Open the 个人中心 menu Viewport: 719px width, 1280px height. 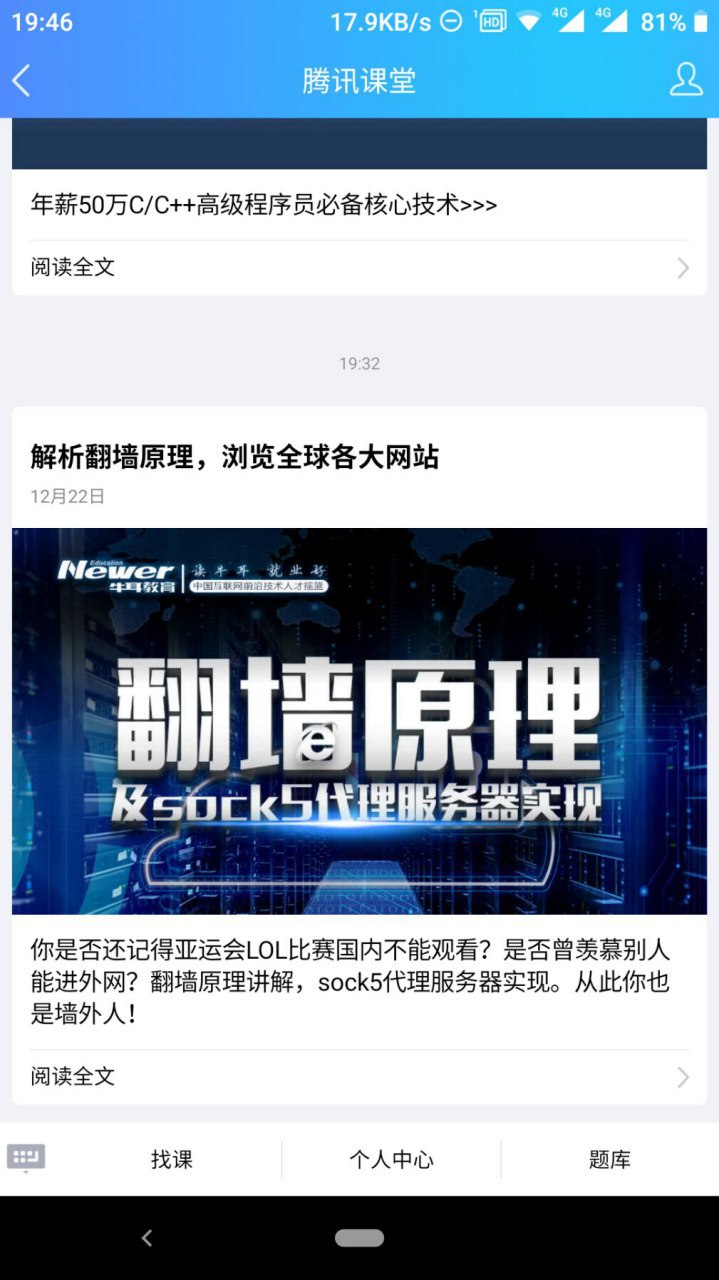point(391,1160)
